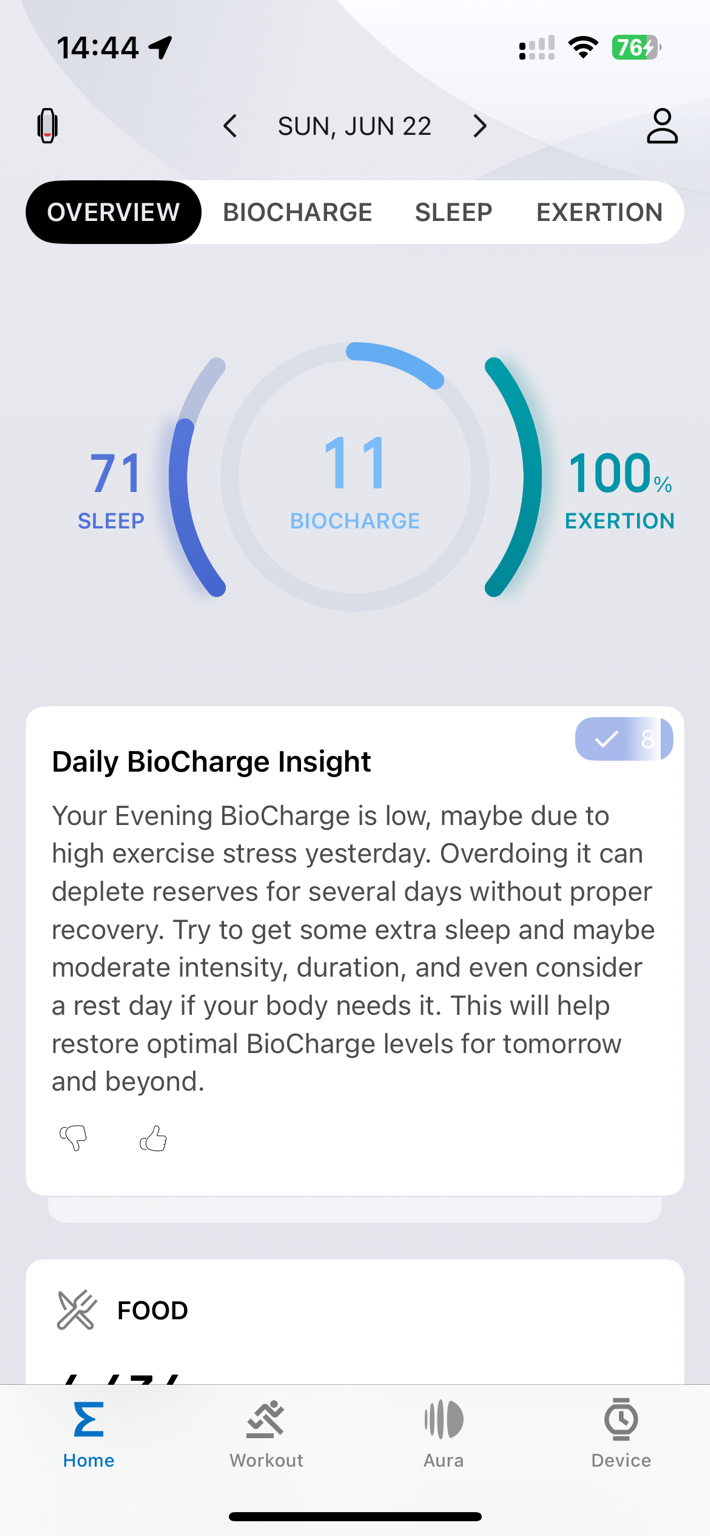Screen dimensions: 710x1536
Task: Open the BioCharge ring showing 11
Action: (355, 477)
